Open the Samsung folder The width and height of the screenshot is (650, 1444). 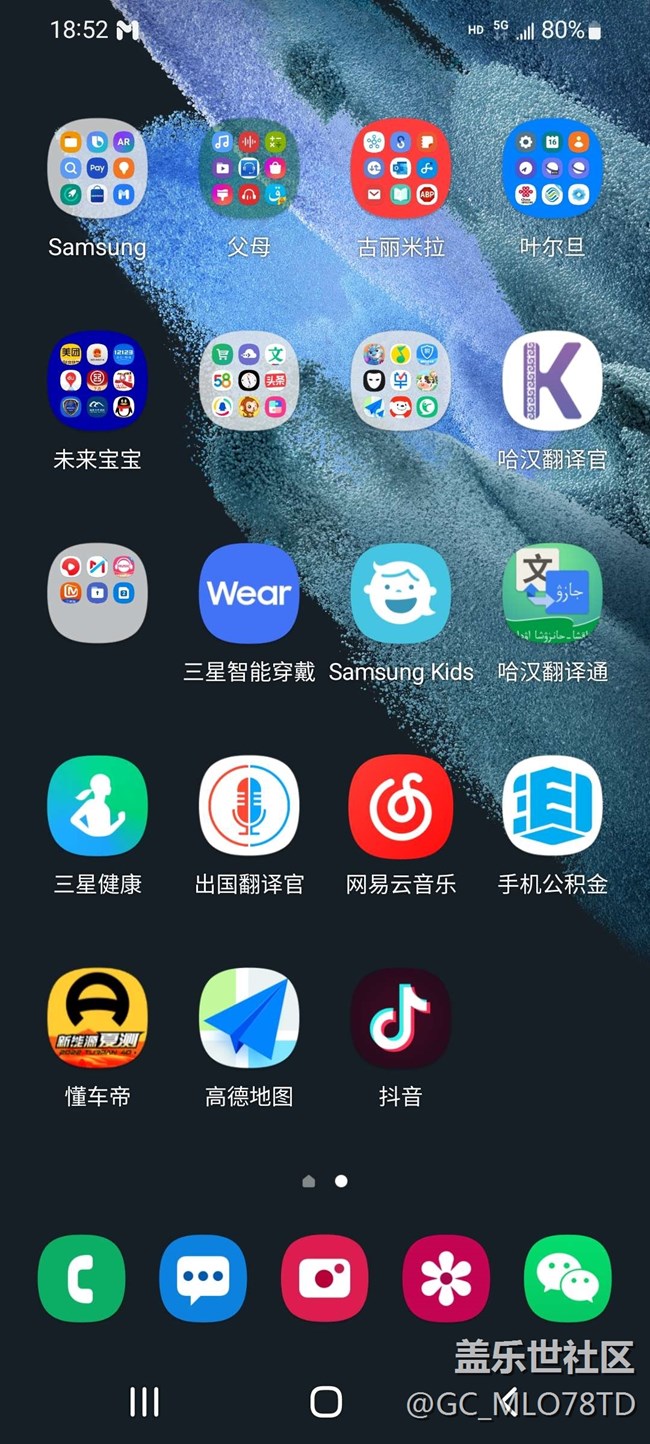coord(97,169)
